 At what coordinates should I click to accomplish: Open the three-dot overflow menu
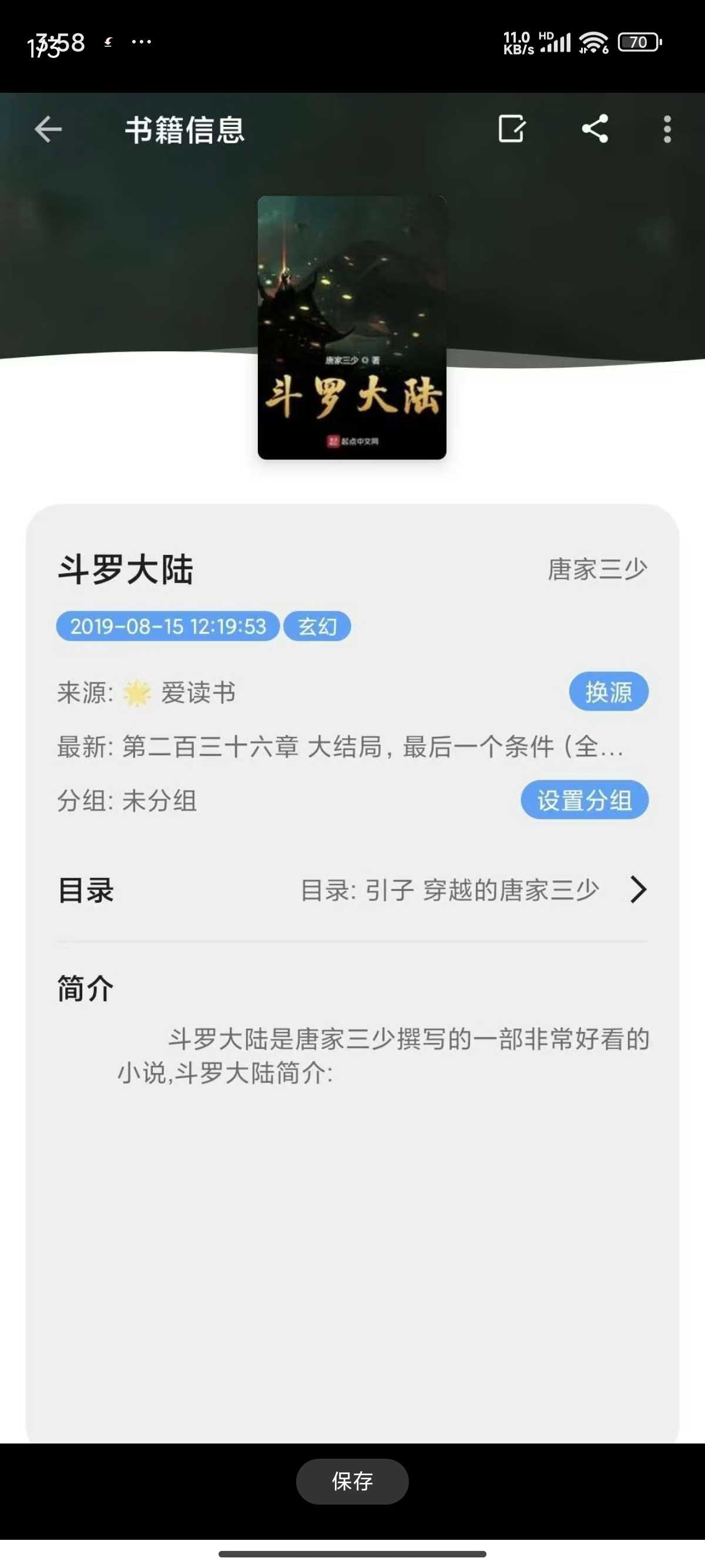click(x=667, y=129)
